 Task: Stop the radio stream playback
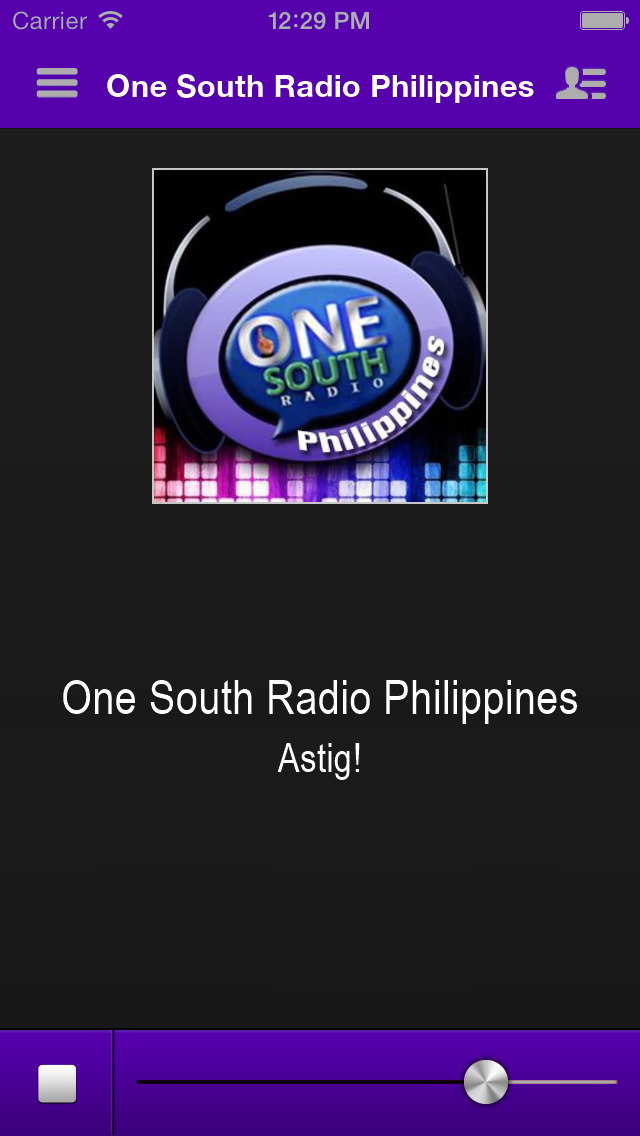click(57, 1084)
